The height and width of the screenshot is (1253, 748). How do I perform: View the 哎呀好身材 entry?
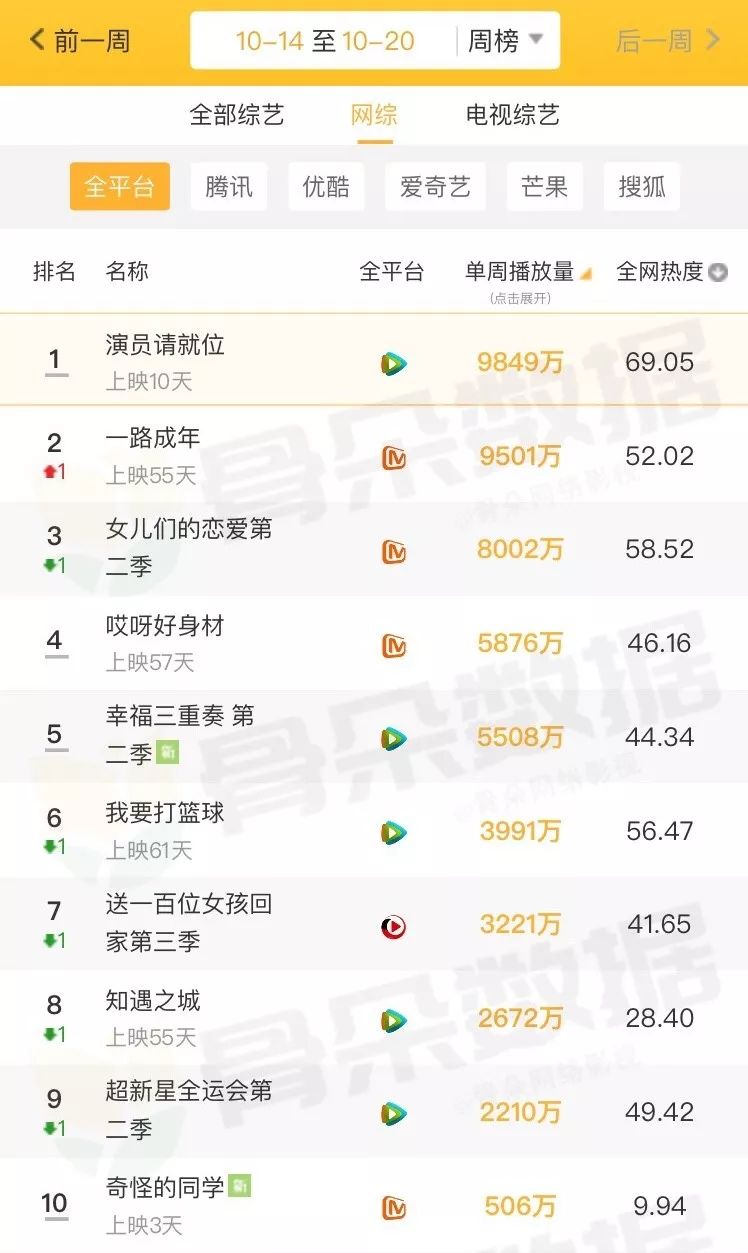165,627
